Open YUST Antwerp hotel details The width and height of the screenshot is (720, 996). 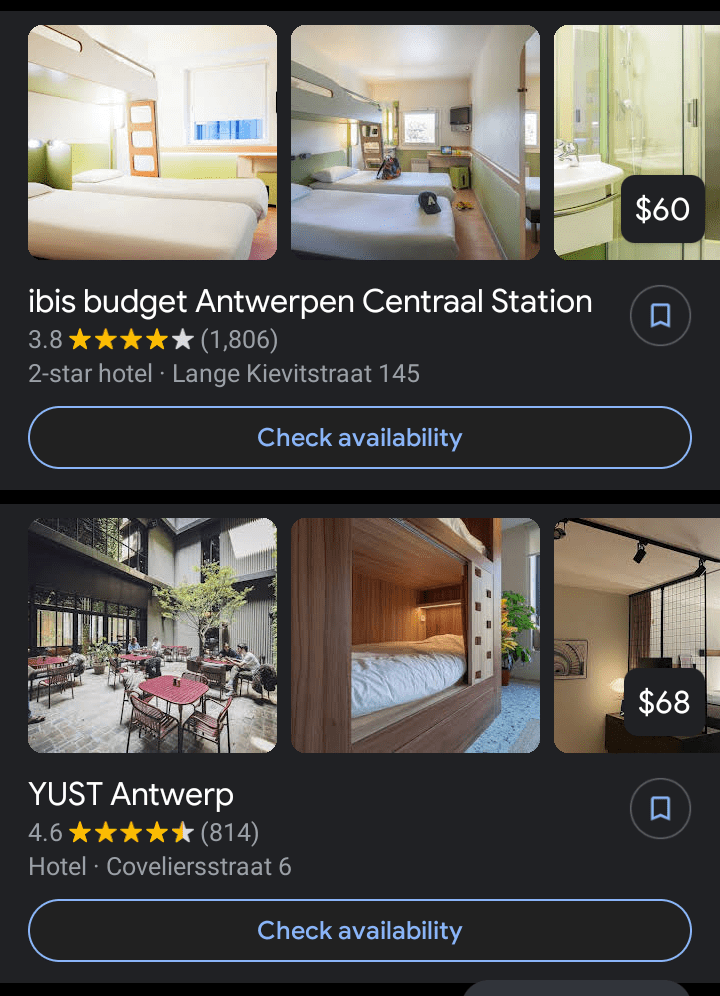(131, 794)
